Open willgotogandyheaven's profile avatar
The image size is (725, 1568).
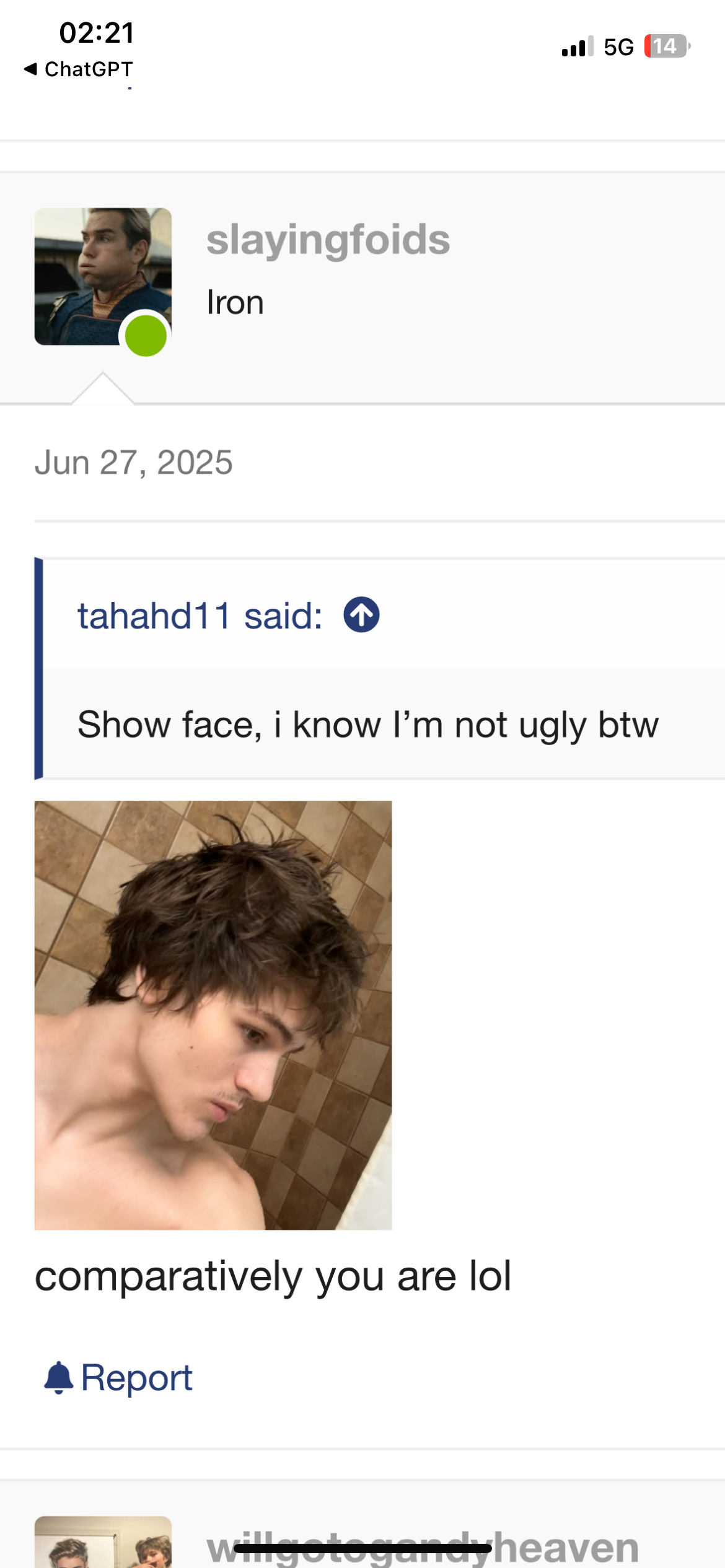click(x=103, y=1541)
